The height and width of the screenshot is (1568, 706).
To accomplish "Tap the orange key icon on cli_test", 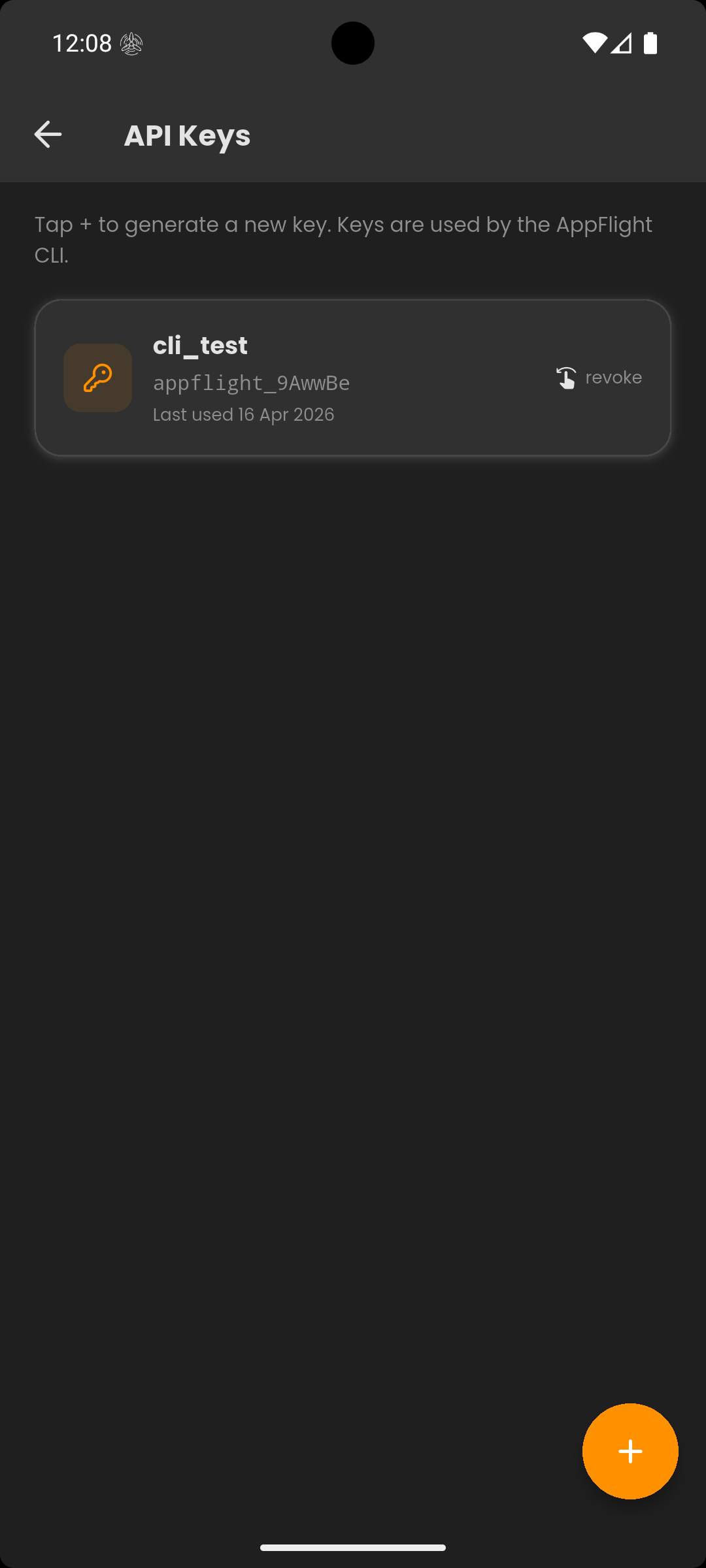I will tap(97, 378).
